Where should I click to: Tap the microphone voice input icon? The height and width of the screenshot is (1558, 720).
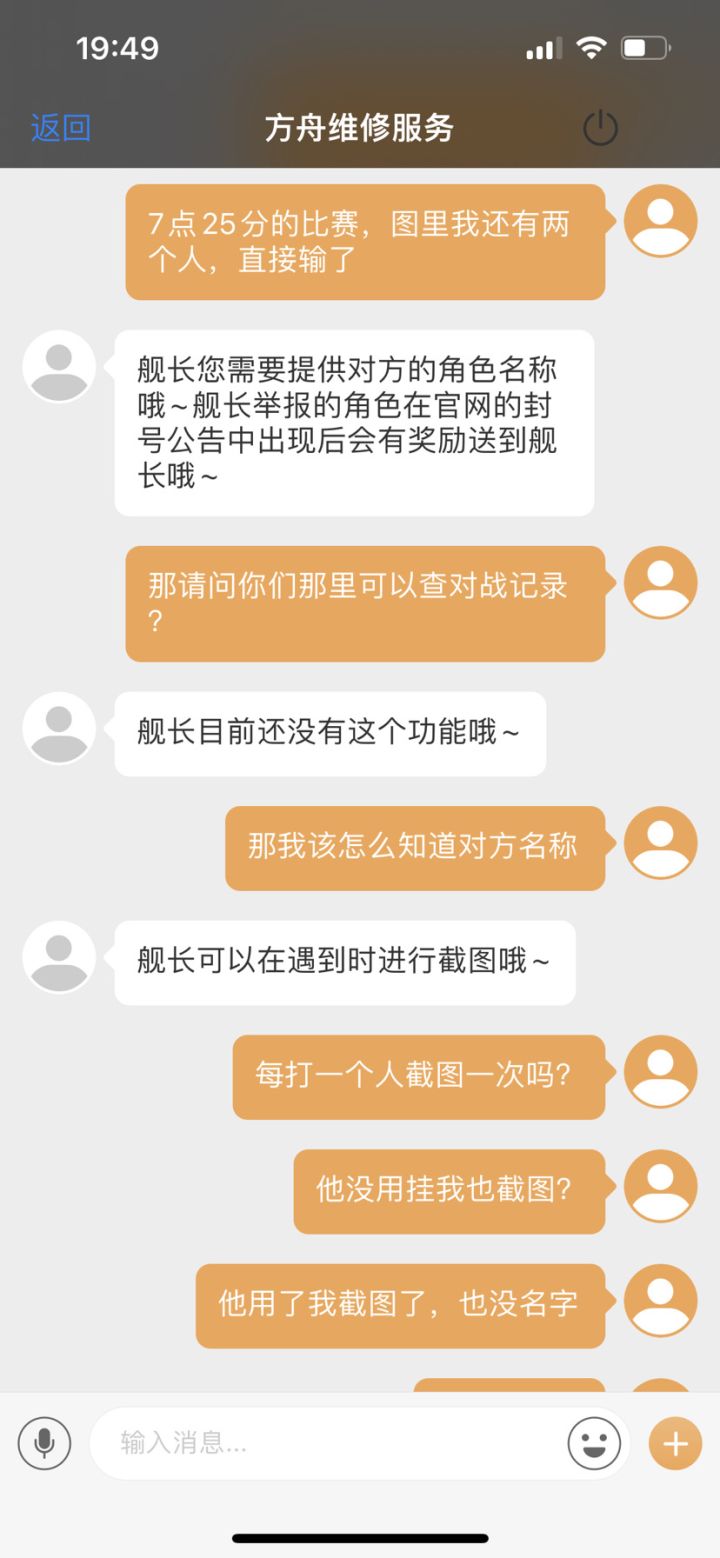[x=45, y=1443]
